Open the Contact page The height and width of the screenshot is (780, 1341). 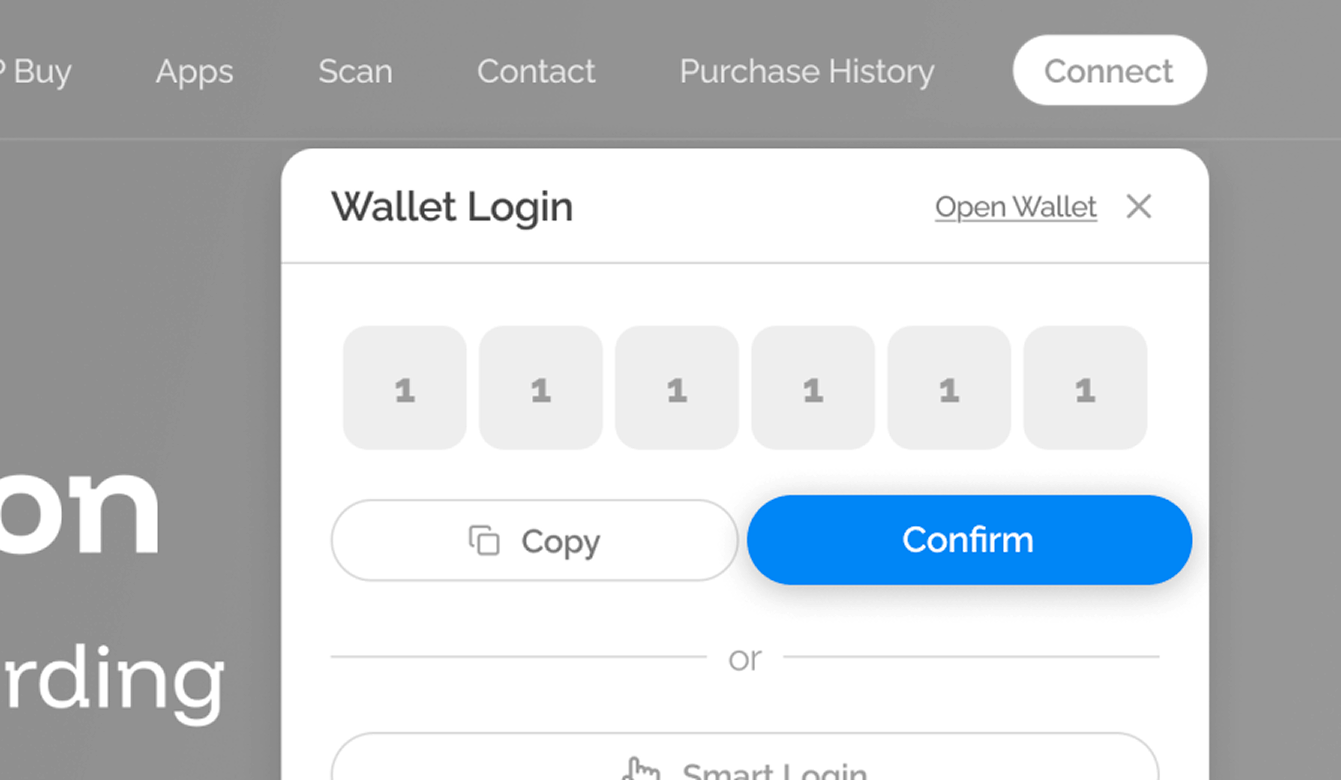pyautogui.click(x=536, y=71)
